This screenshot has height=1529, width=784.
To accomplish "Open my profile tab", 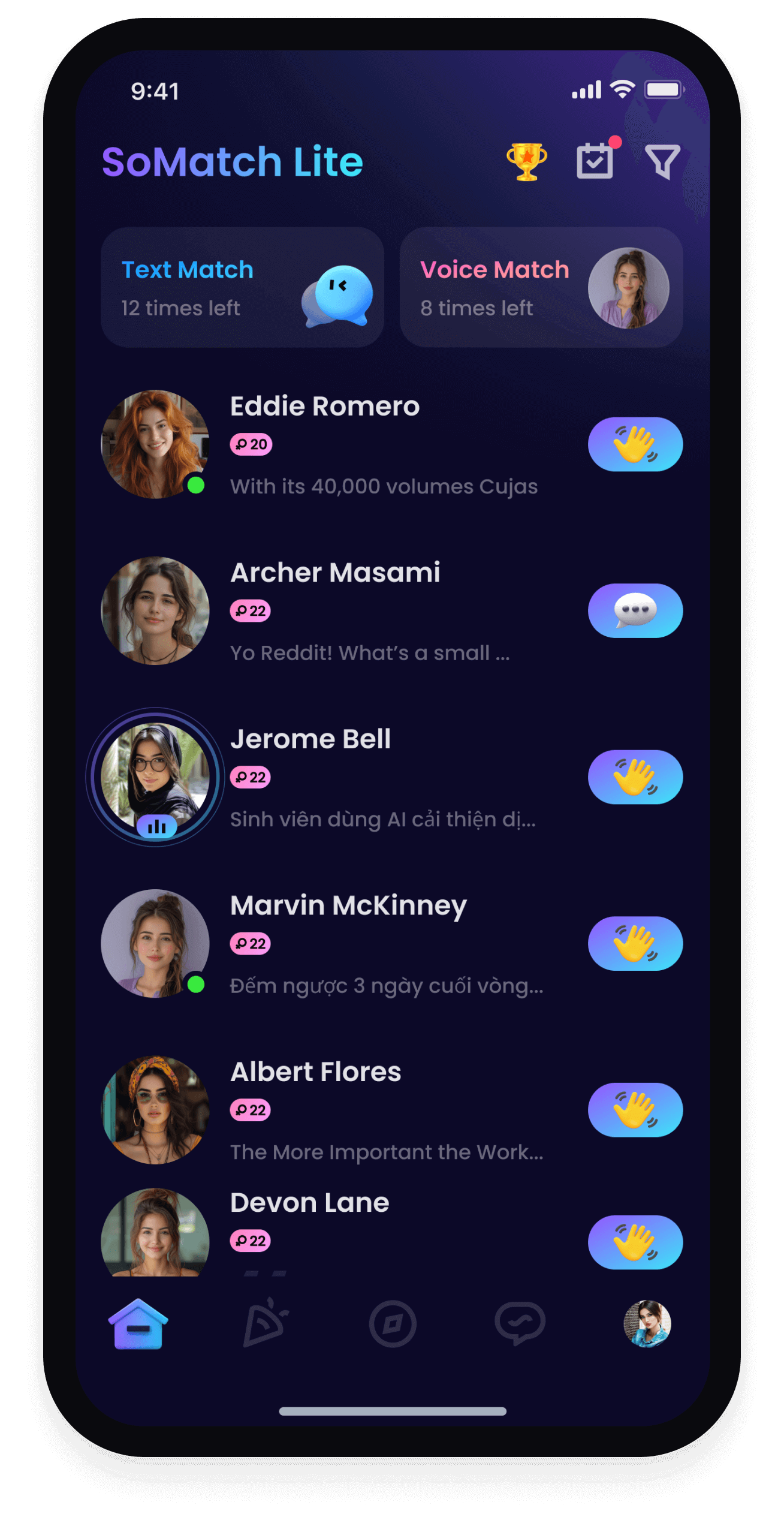I will tap(647, 1324).
